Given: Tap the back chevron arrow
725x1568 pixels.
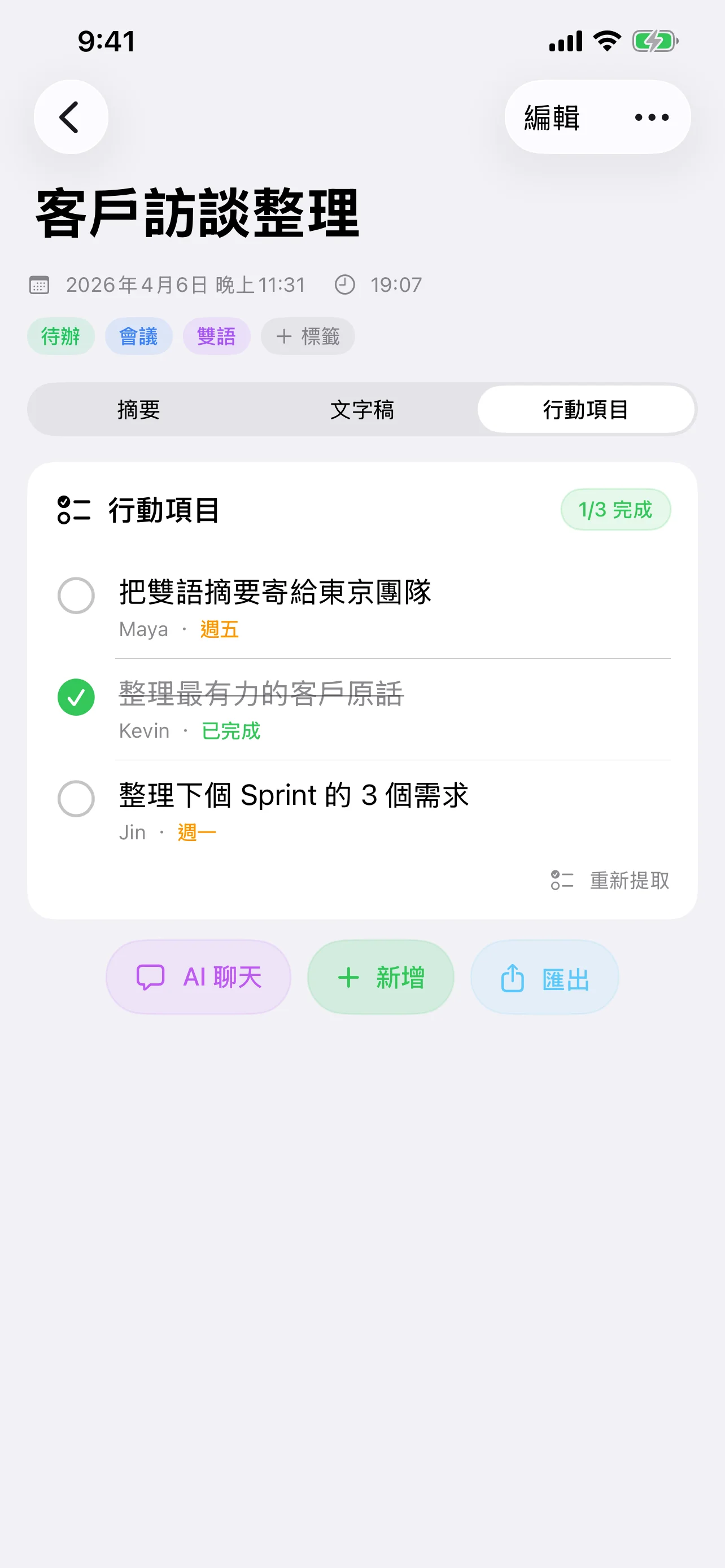Looking at the screenshot, I should point(70,117).
